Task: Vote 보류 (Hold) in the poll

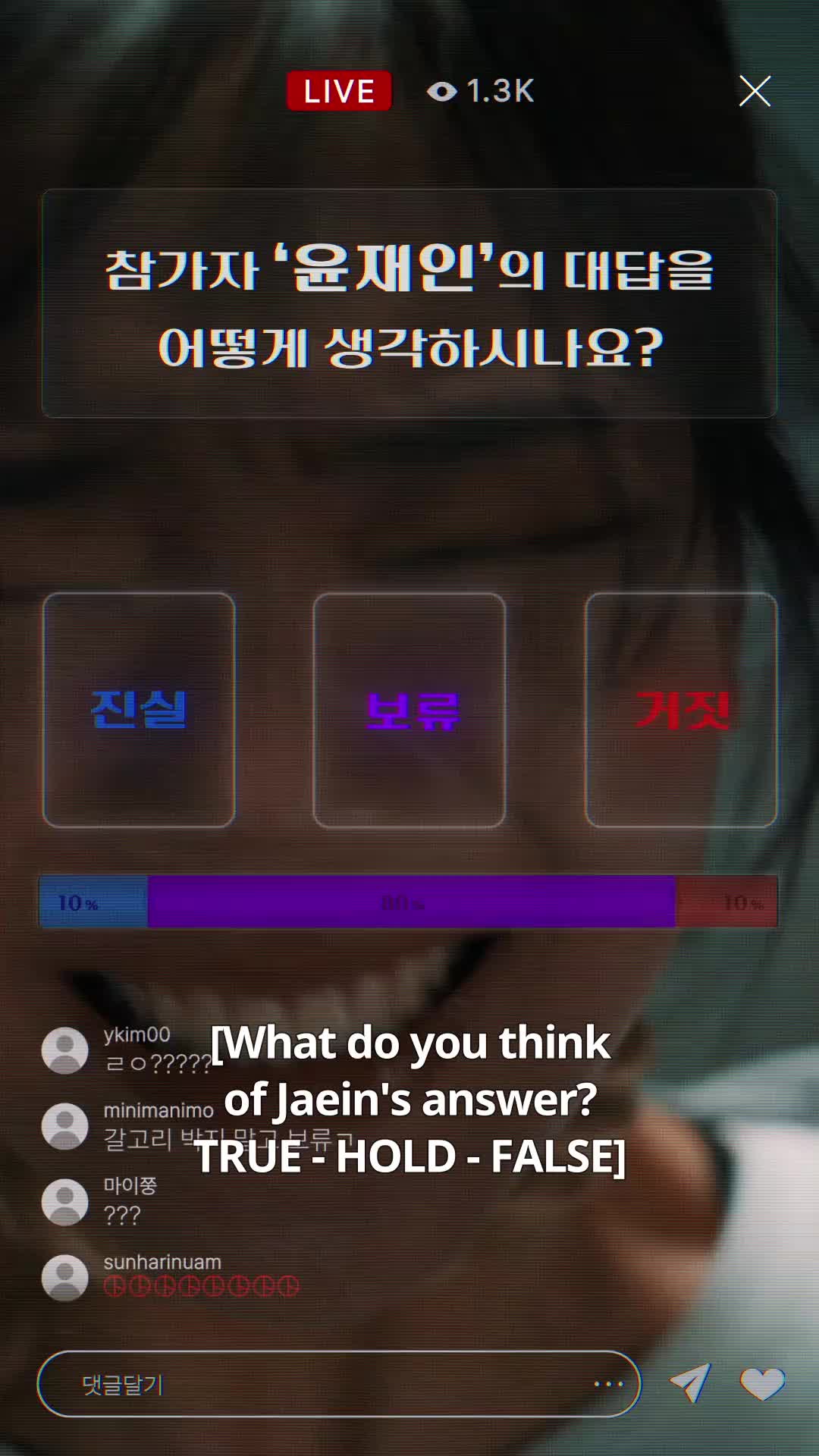Action: [409, 710]
